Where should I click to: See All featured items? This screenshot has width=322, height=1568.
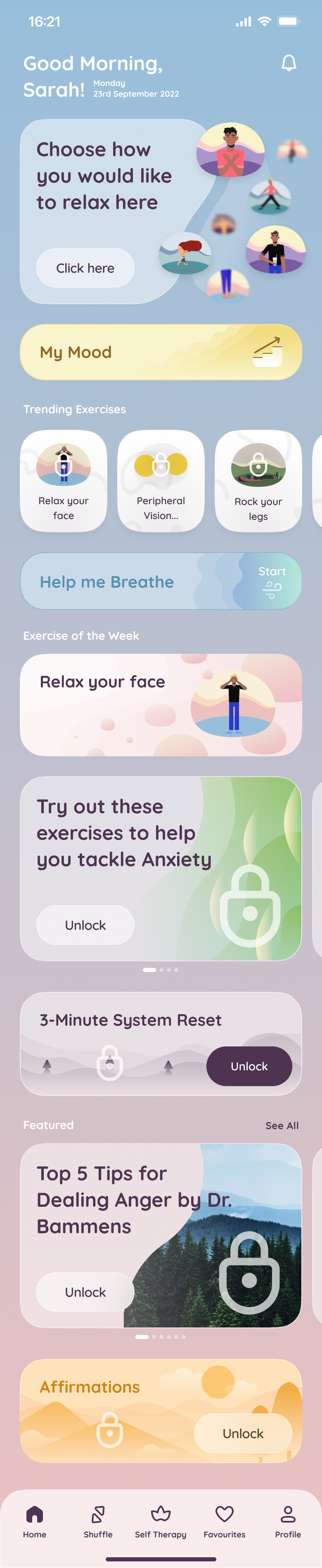282,1125
